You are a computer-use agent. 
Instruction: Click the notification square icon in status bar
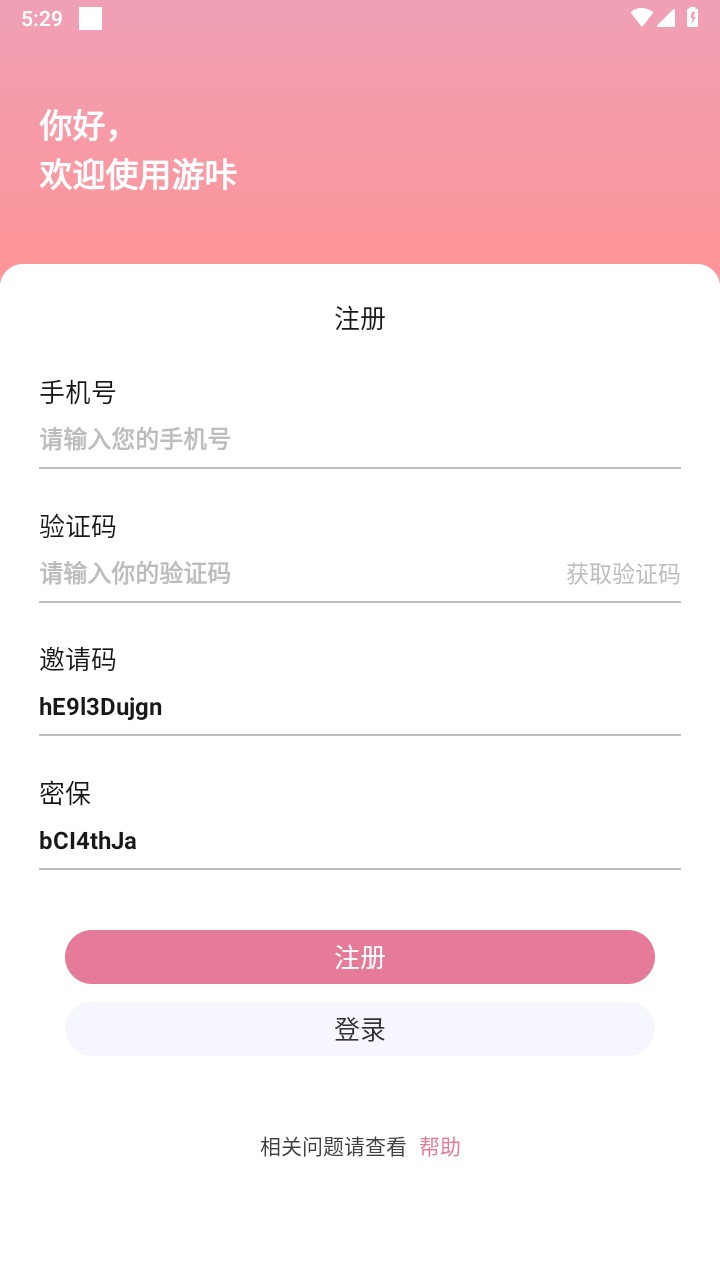(x=91, y=17)
